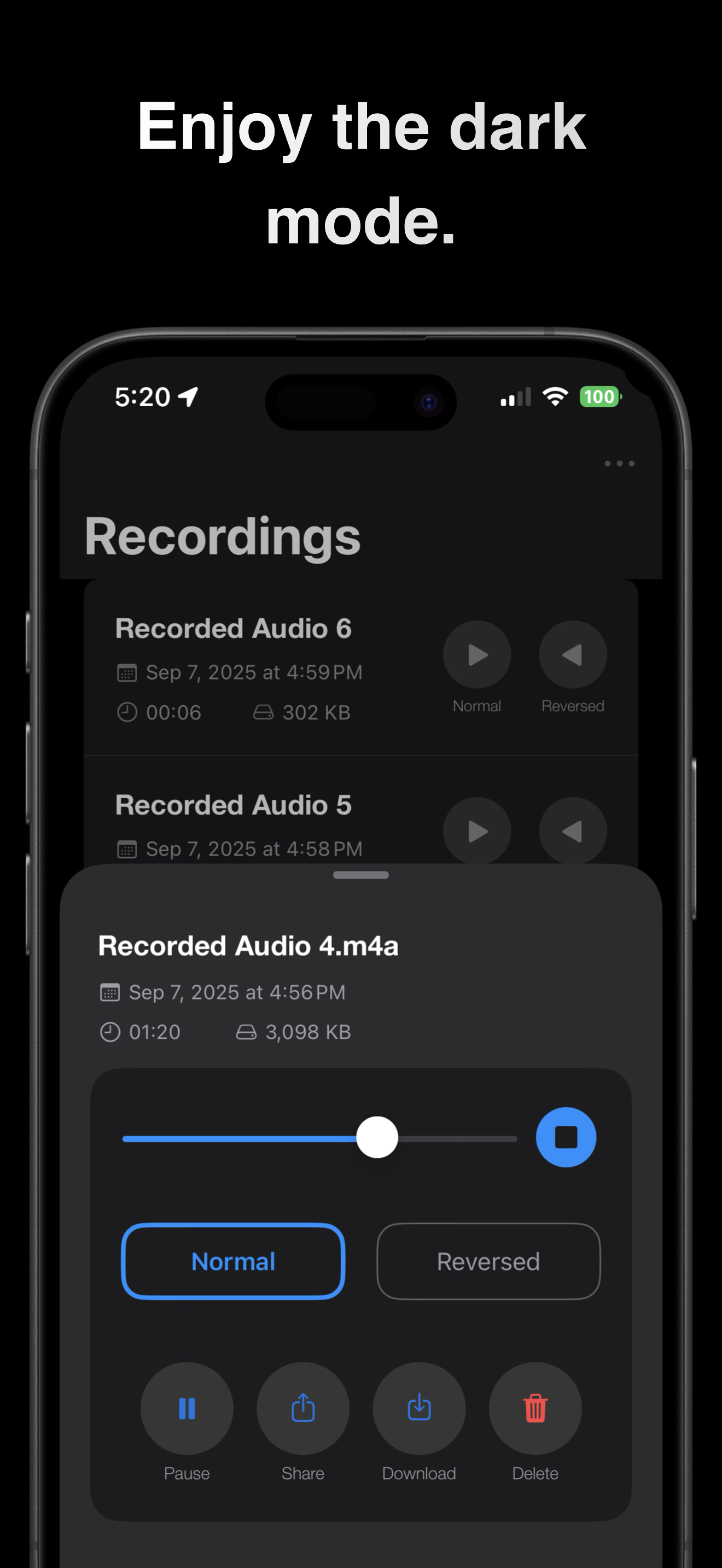Image resolution: width=722 pixels, height=1568 pixels.
Task: Play Recorded Audio 6 in reverse
Action: [x=572, y=654]
